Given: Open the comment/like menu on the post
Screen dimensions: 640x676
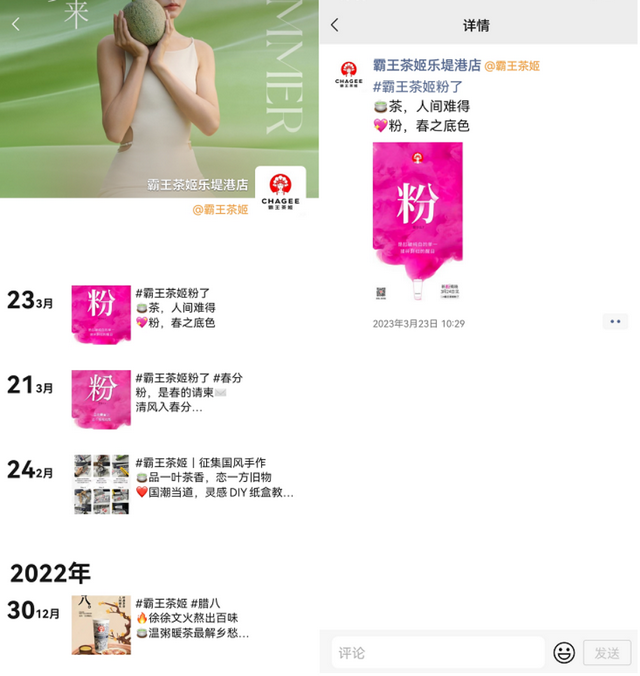Looking at the screenshot, I should coord(615,321).
